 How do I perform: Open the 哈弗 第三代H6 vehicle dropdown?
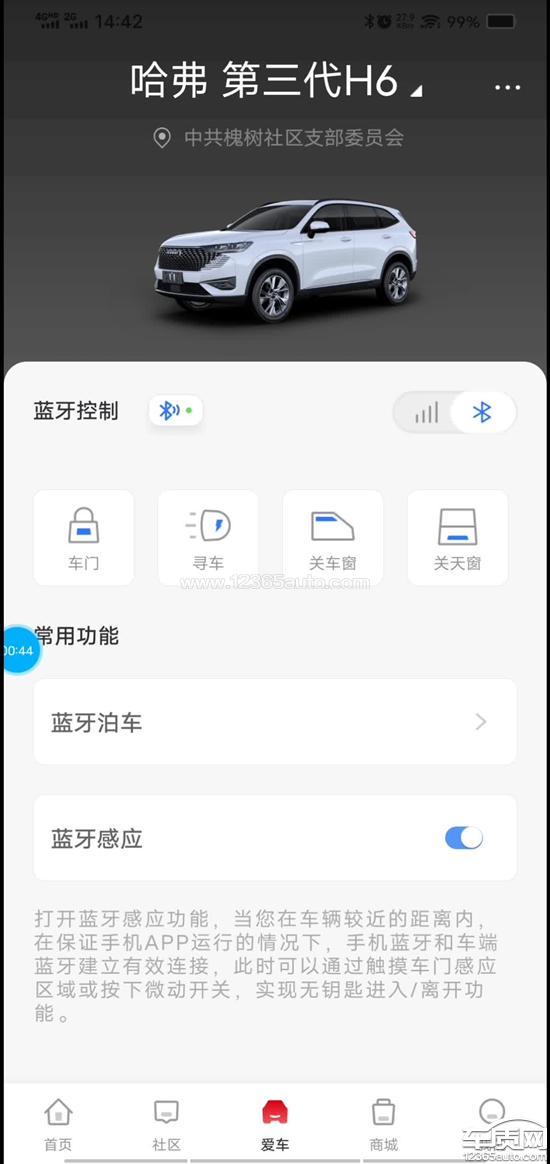coord(276,80)
